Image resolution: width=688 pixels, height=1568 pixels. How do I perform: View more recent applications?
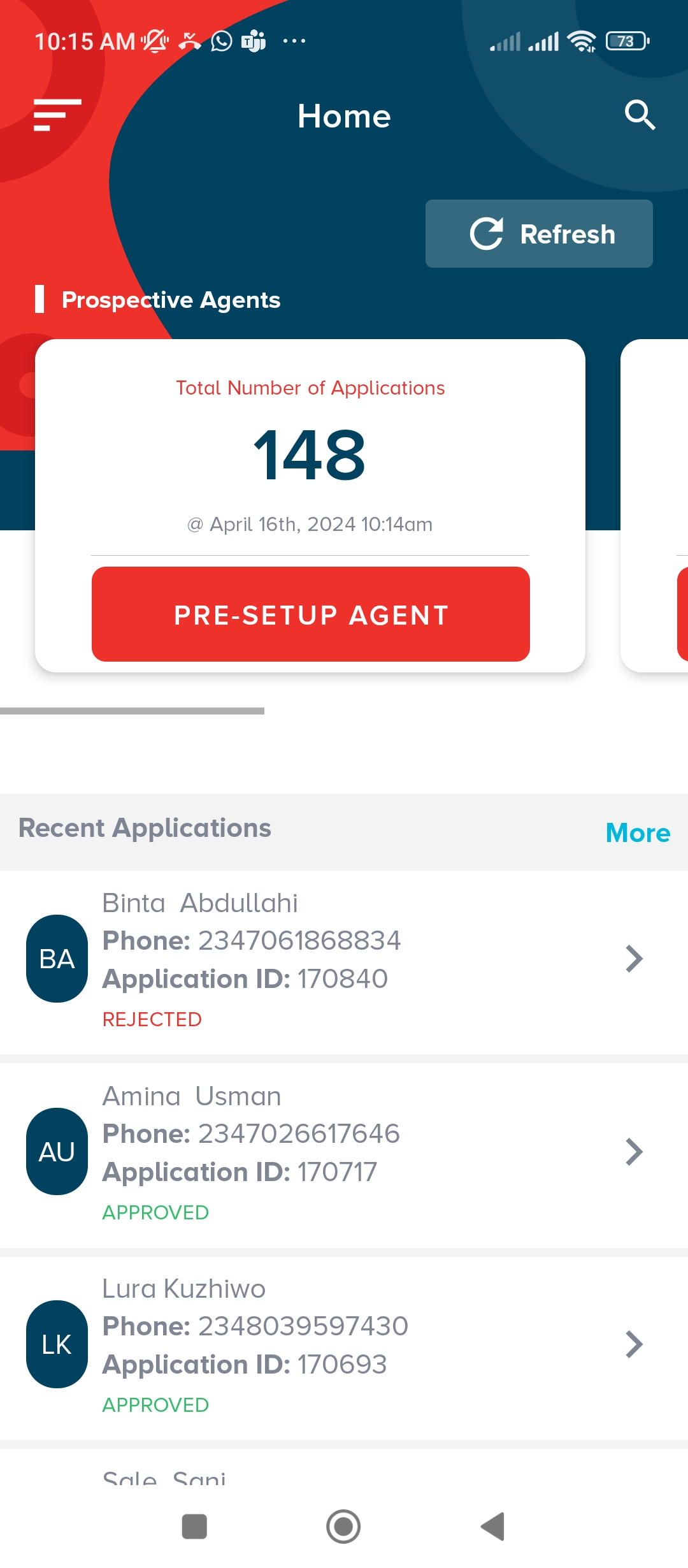point(638,832)
